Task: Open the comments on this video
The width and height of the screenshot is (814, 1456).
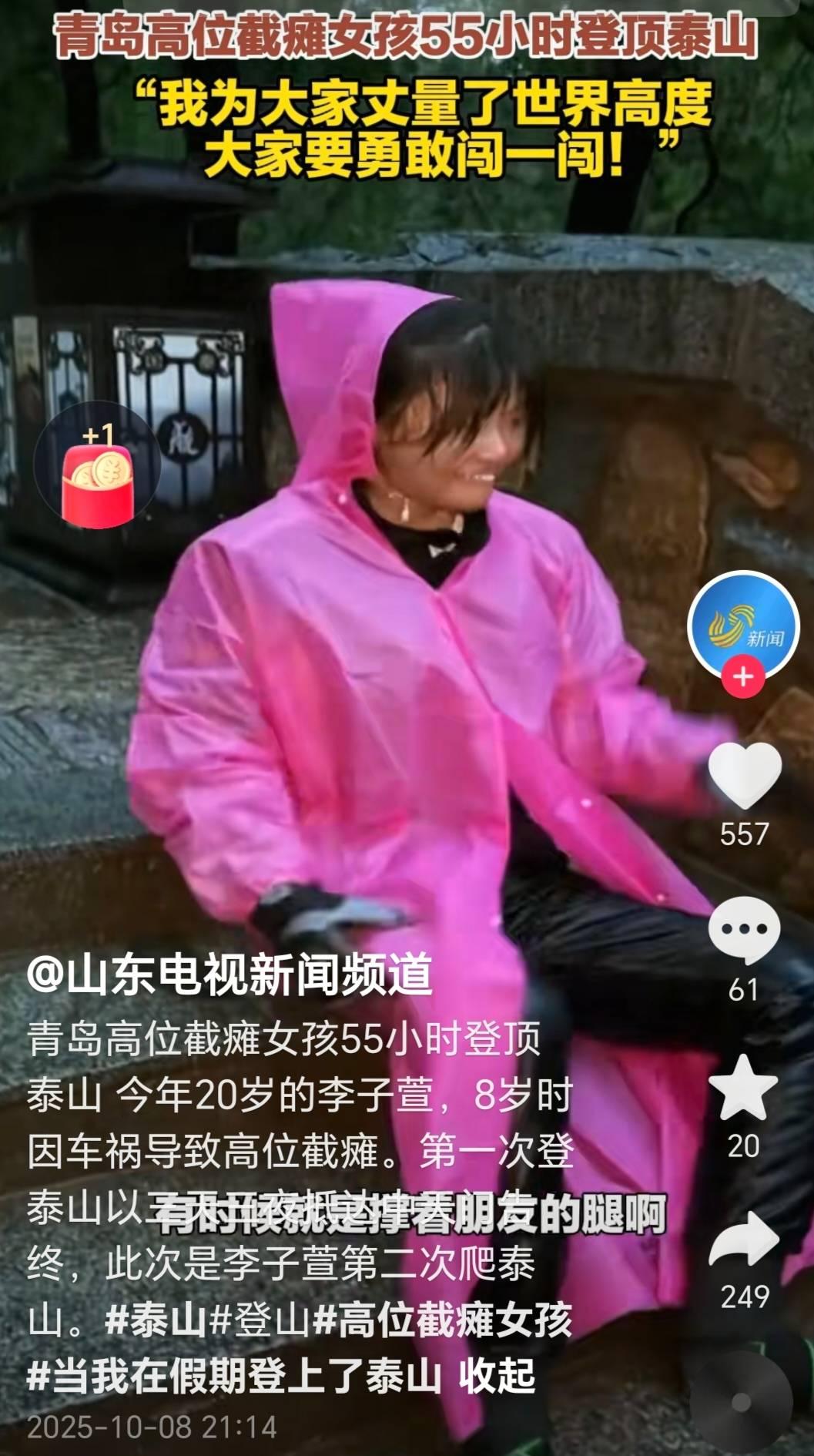Action: (744, 931)
